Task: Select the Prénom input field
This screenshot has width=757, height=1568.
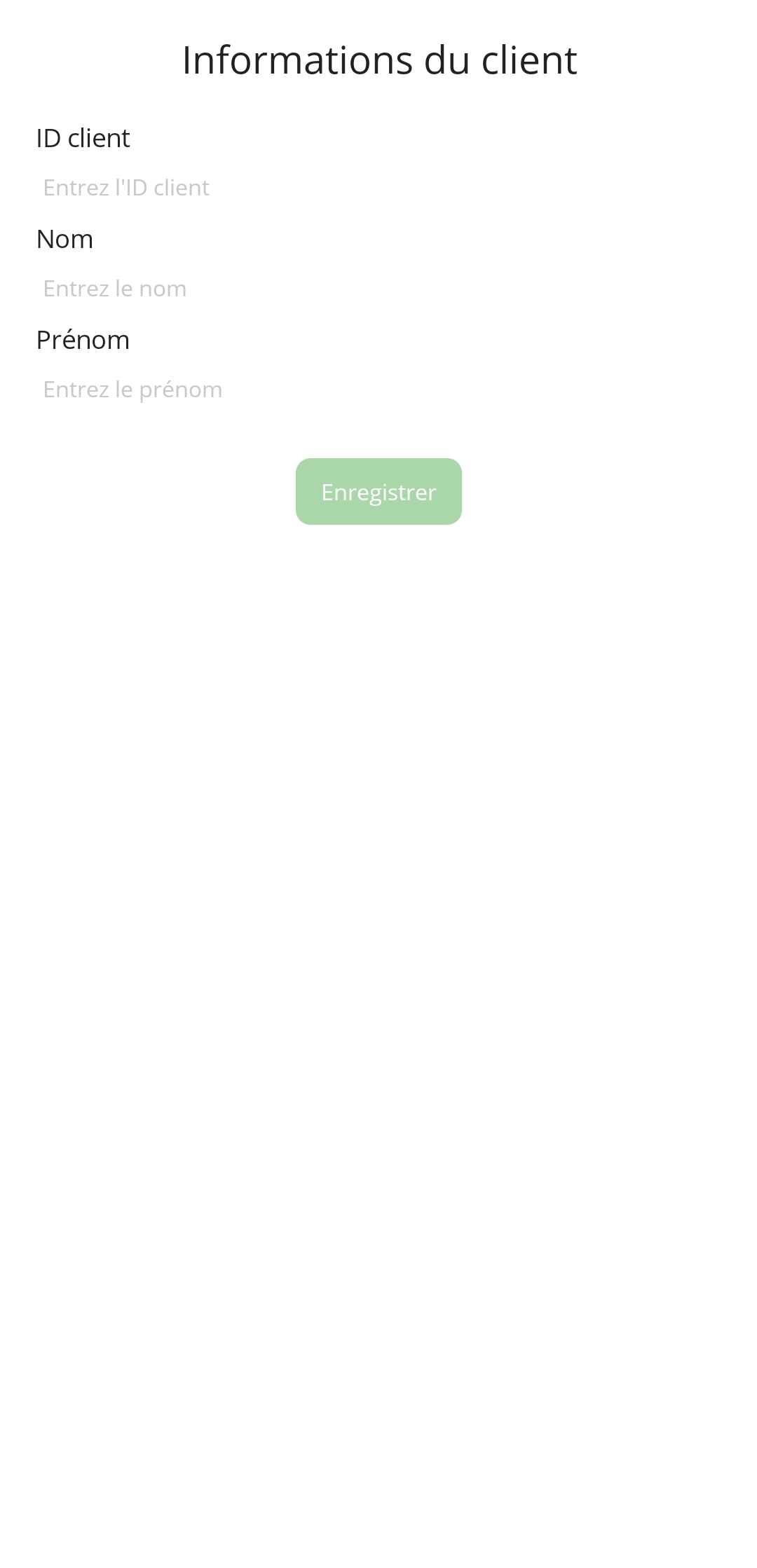Action: tap(378, 390)
